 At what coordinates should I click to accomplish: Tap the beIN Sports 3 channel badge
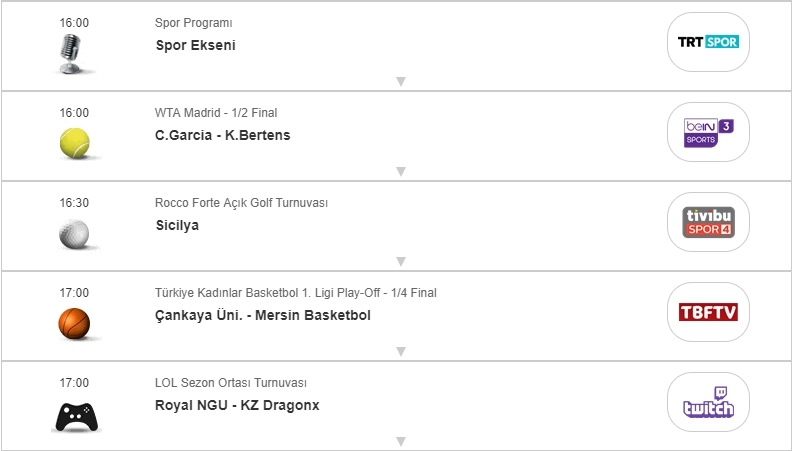708,132
